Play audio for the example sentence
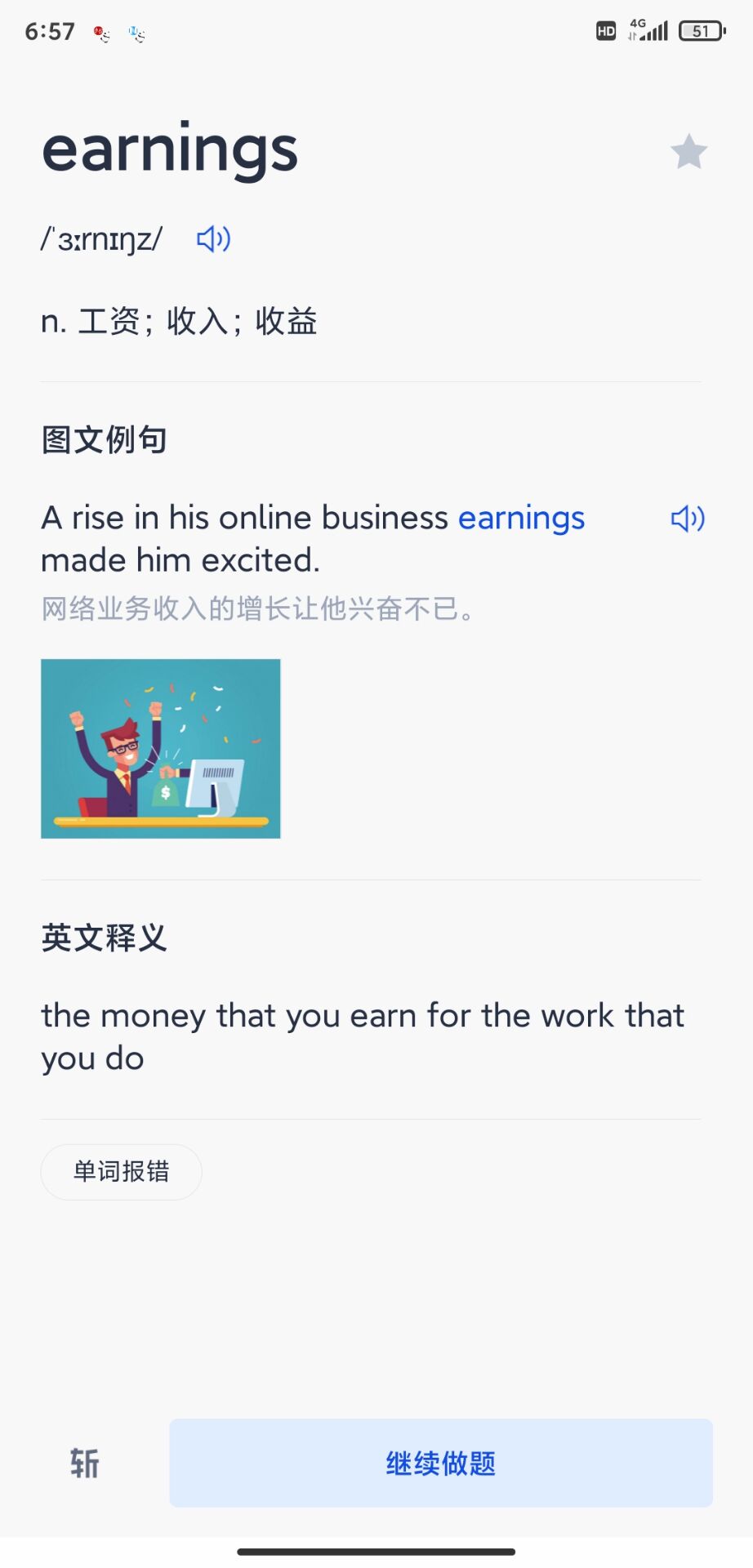This screenshot has height=1568, width=753. (x=688, y=519)
